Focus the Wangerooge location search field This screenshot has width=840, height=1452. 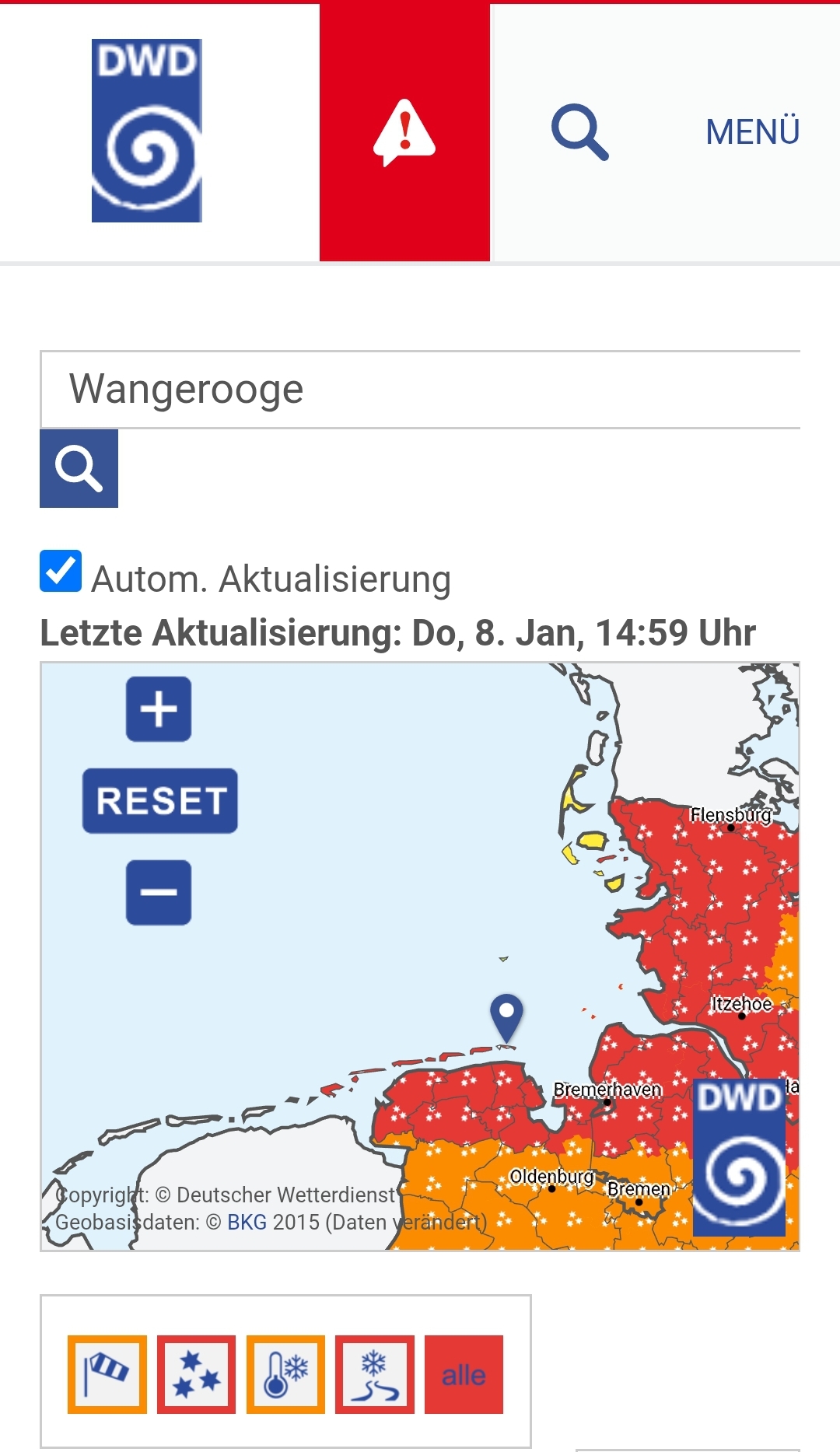tap(420, 389)
